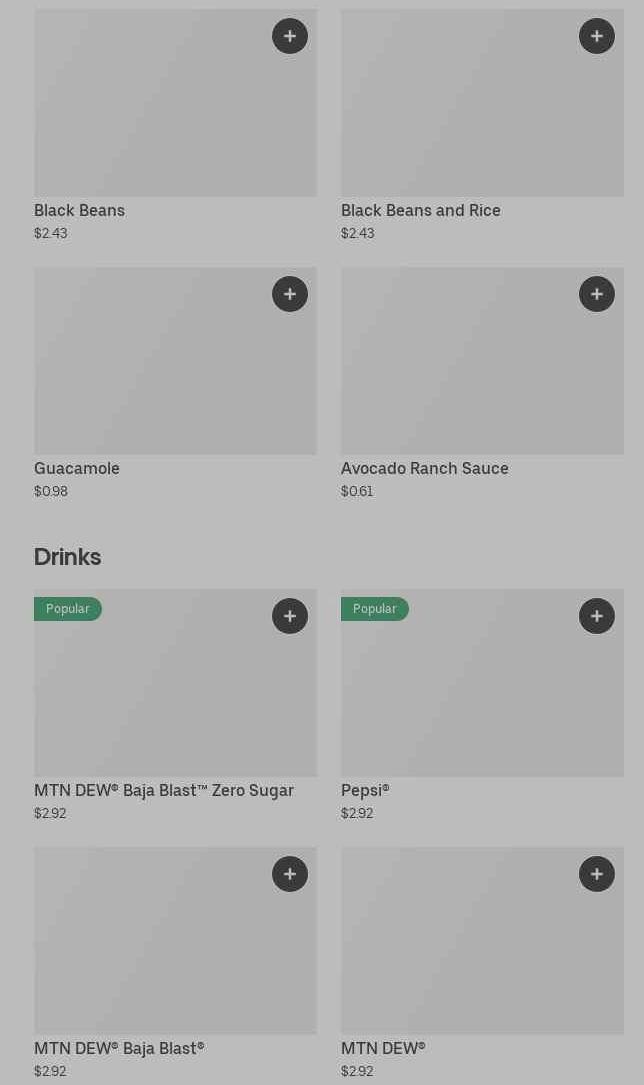Add Pepsi to the order
The height and width of the screenshot is (1085, 644).
coord(597,616)
